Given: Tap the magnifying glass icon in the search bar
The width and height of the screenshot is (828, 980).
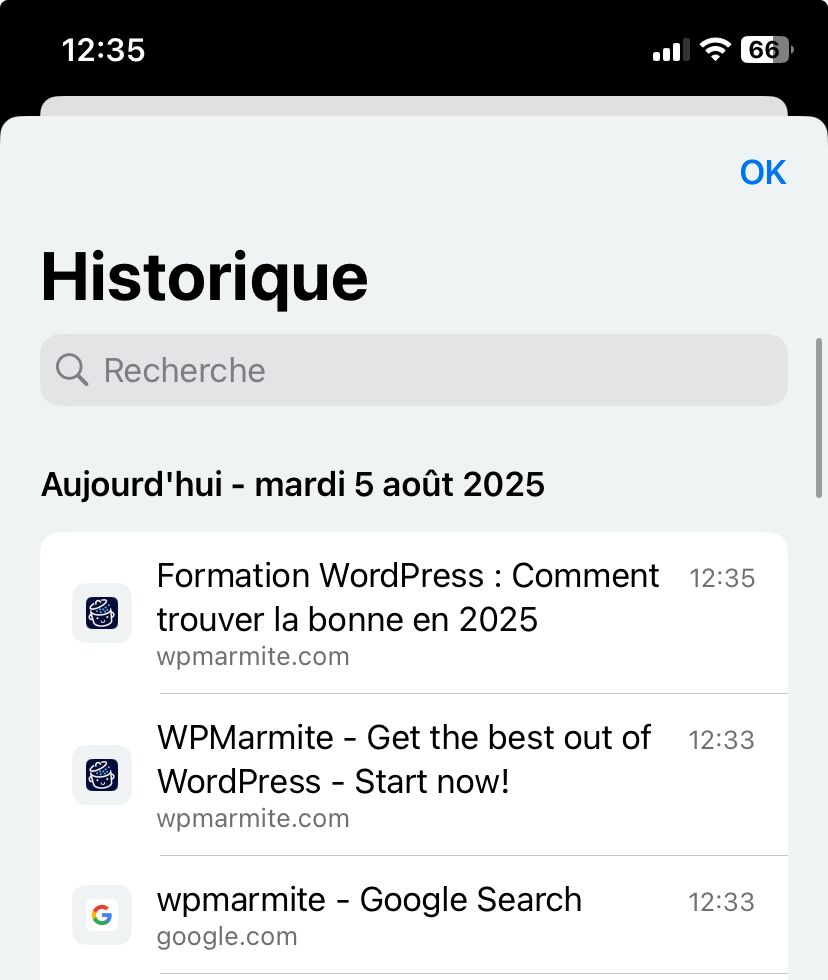Looking at the screenshot, I should 70,370.
